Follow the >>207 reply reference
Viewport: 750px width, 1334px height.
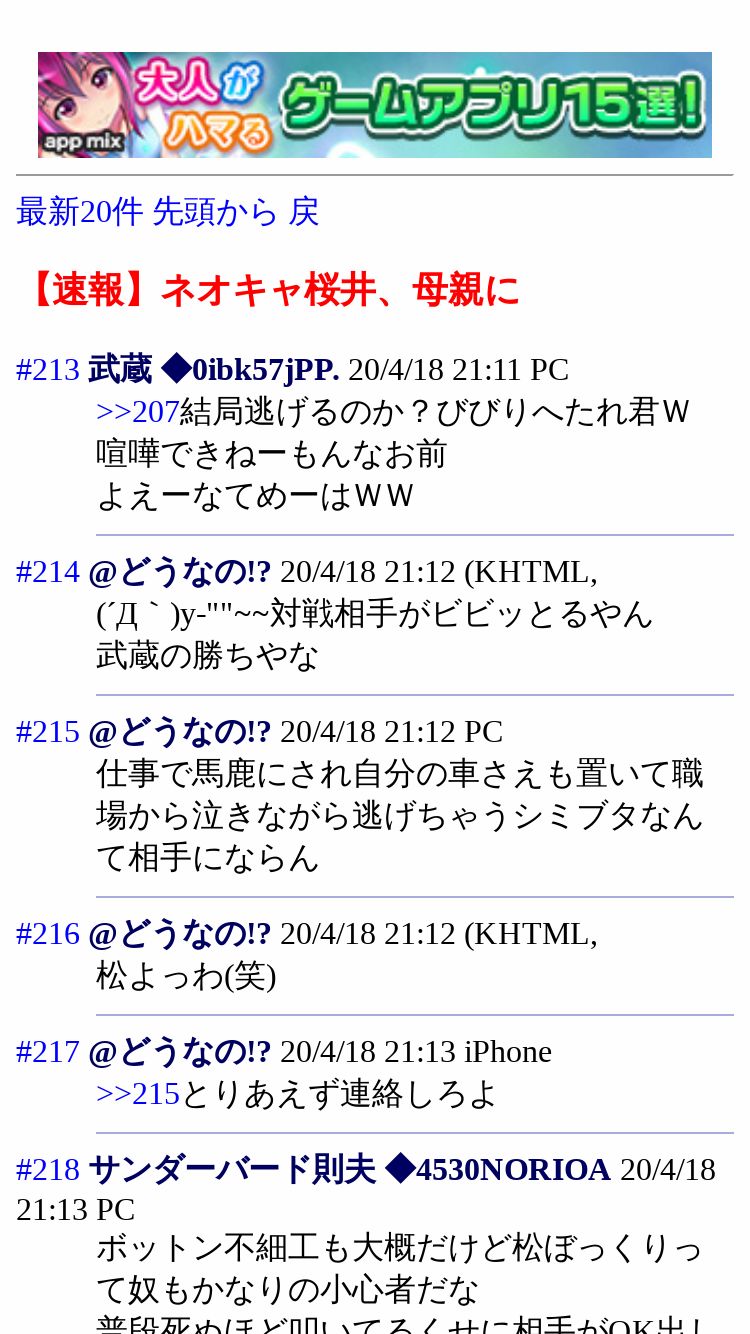coord(137,412)
